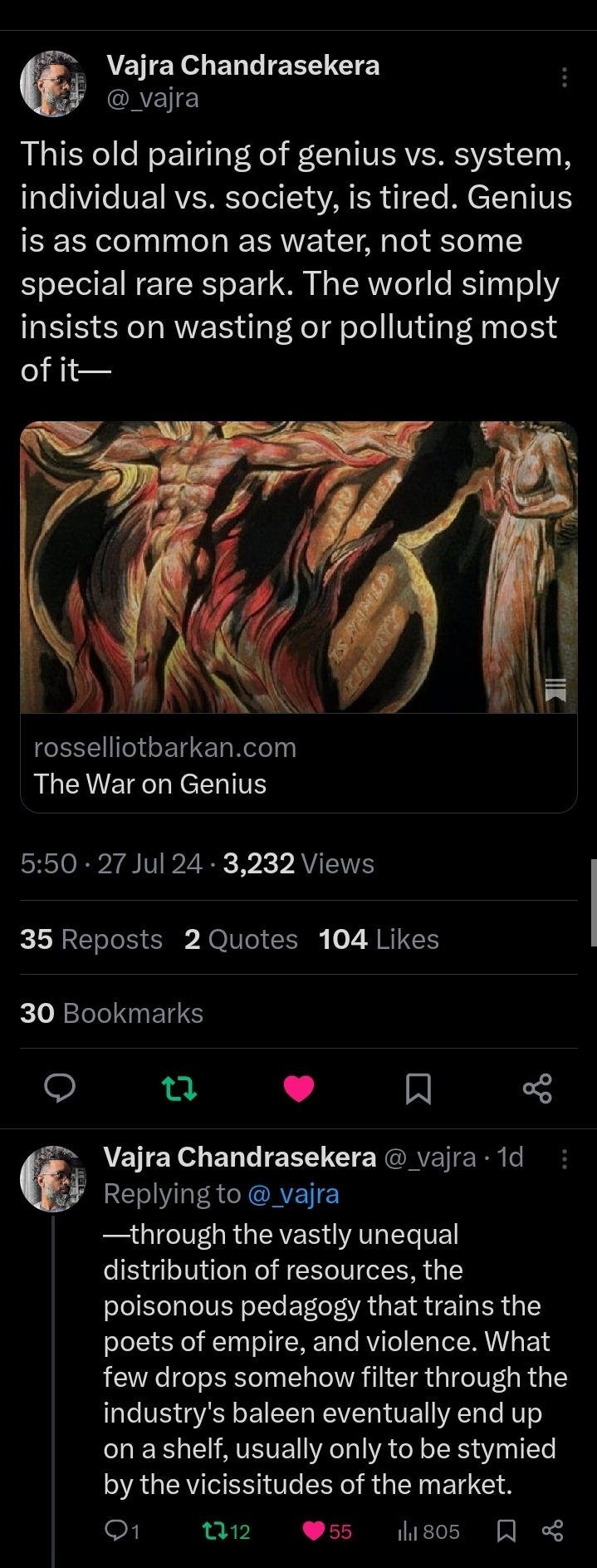
Task: View the 104 Likes list
Action: [379, 939]
